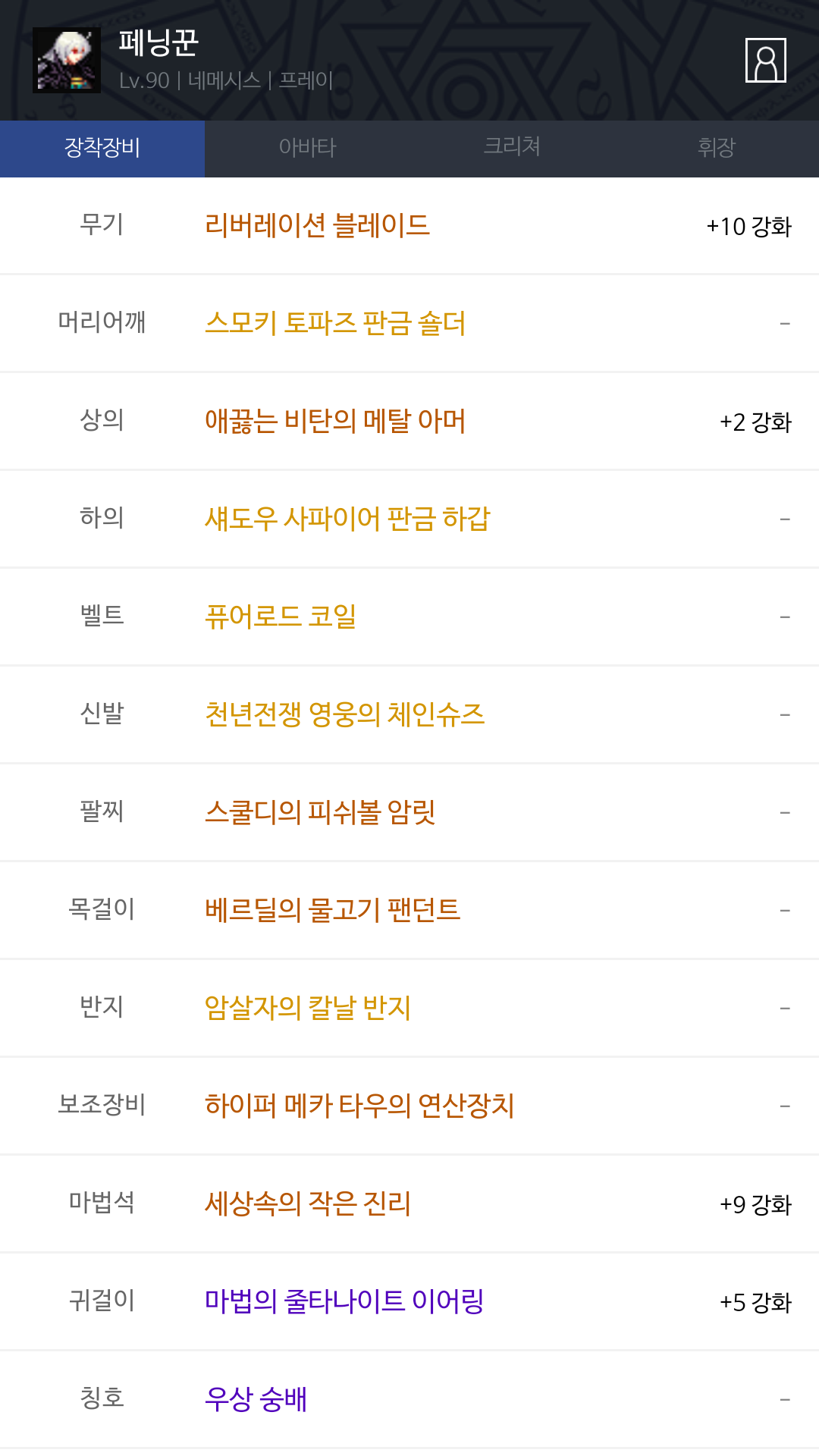Open 섀도우 사파이어 판금 하갑 item
Viewport: 819px width, 1456px height.
click(x=347, y=519)
